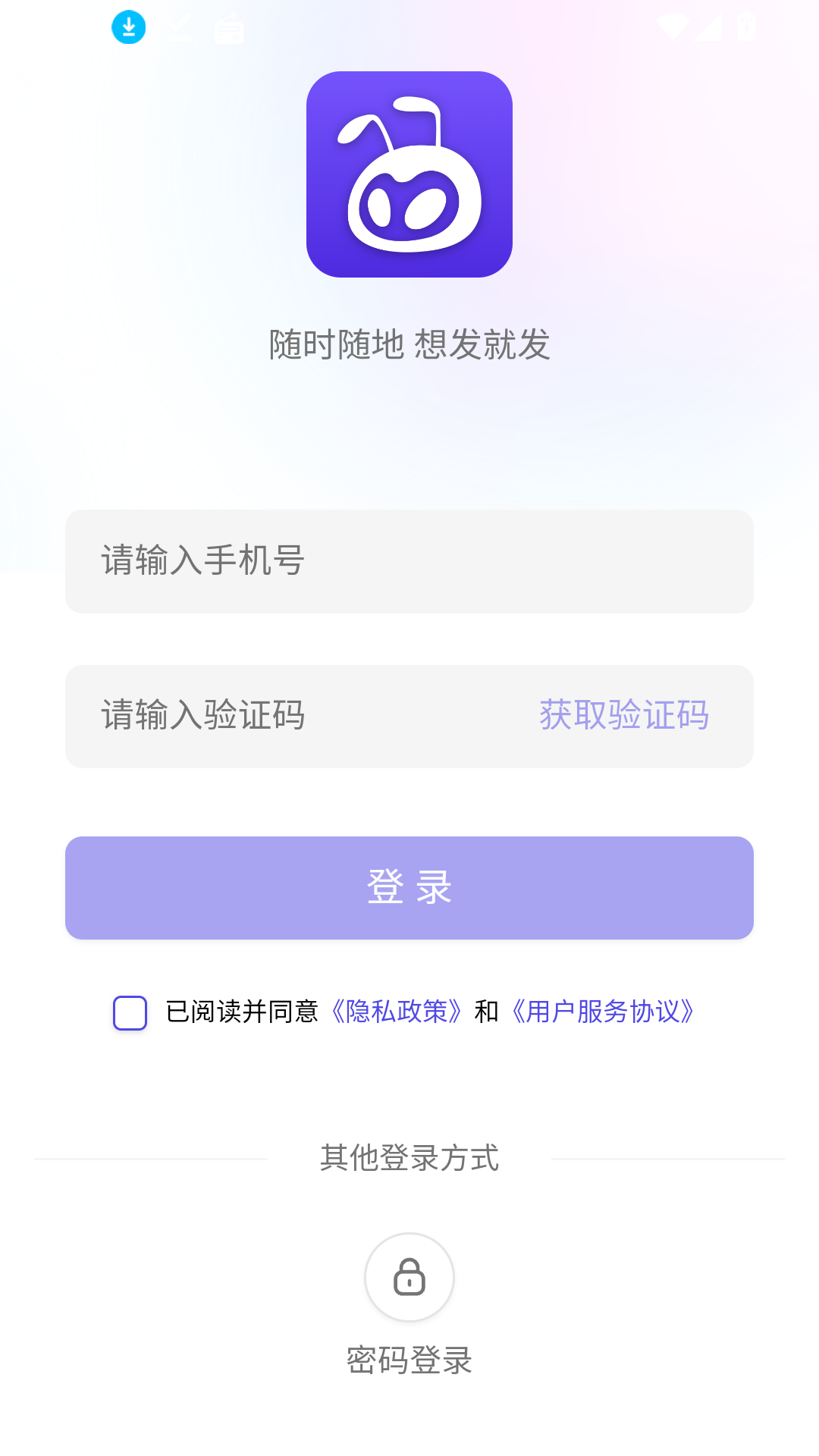Open the 隐私政策 privacy policy link
The image size is (819, 1456).
click(x=397, y=1012)
